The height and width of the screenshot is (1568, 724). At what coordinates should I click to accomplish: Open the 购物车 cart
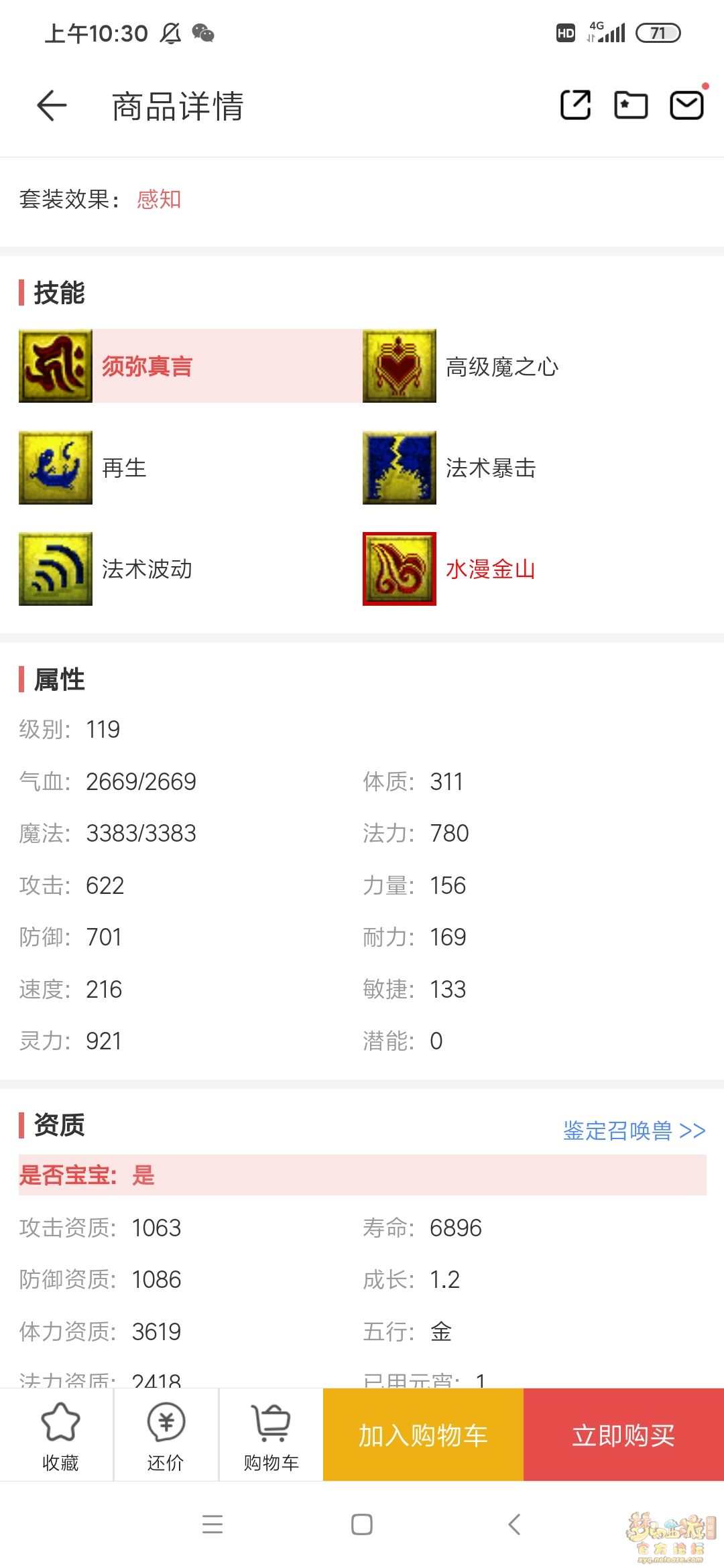click(x=271, y=1435)
